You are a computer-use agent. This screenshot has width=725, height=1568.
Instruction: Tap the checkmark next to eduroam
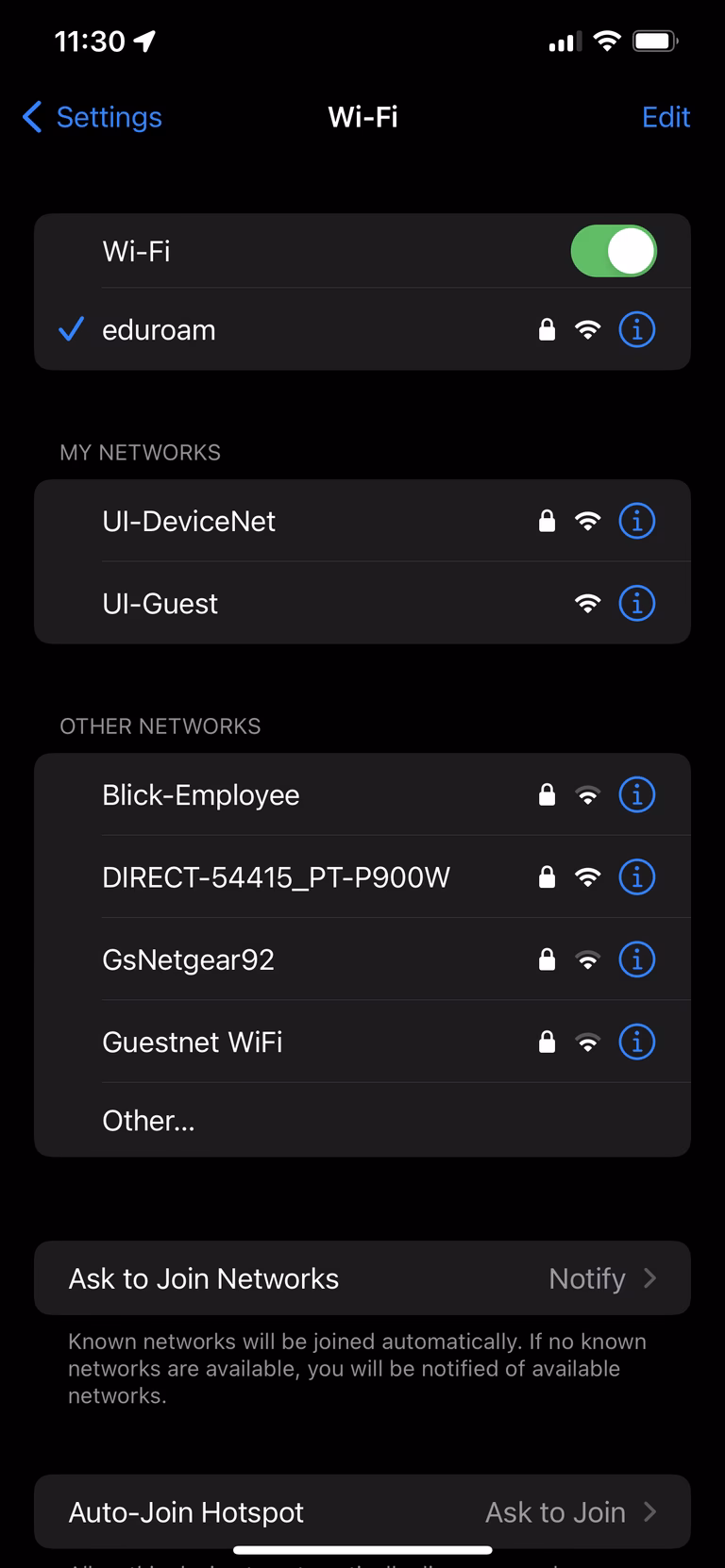pos(70,329)
